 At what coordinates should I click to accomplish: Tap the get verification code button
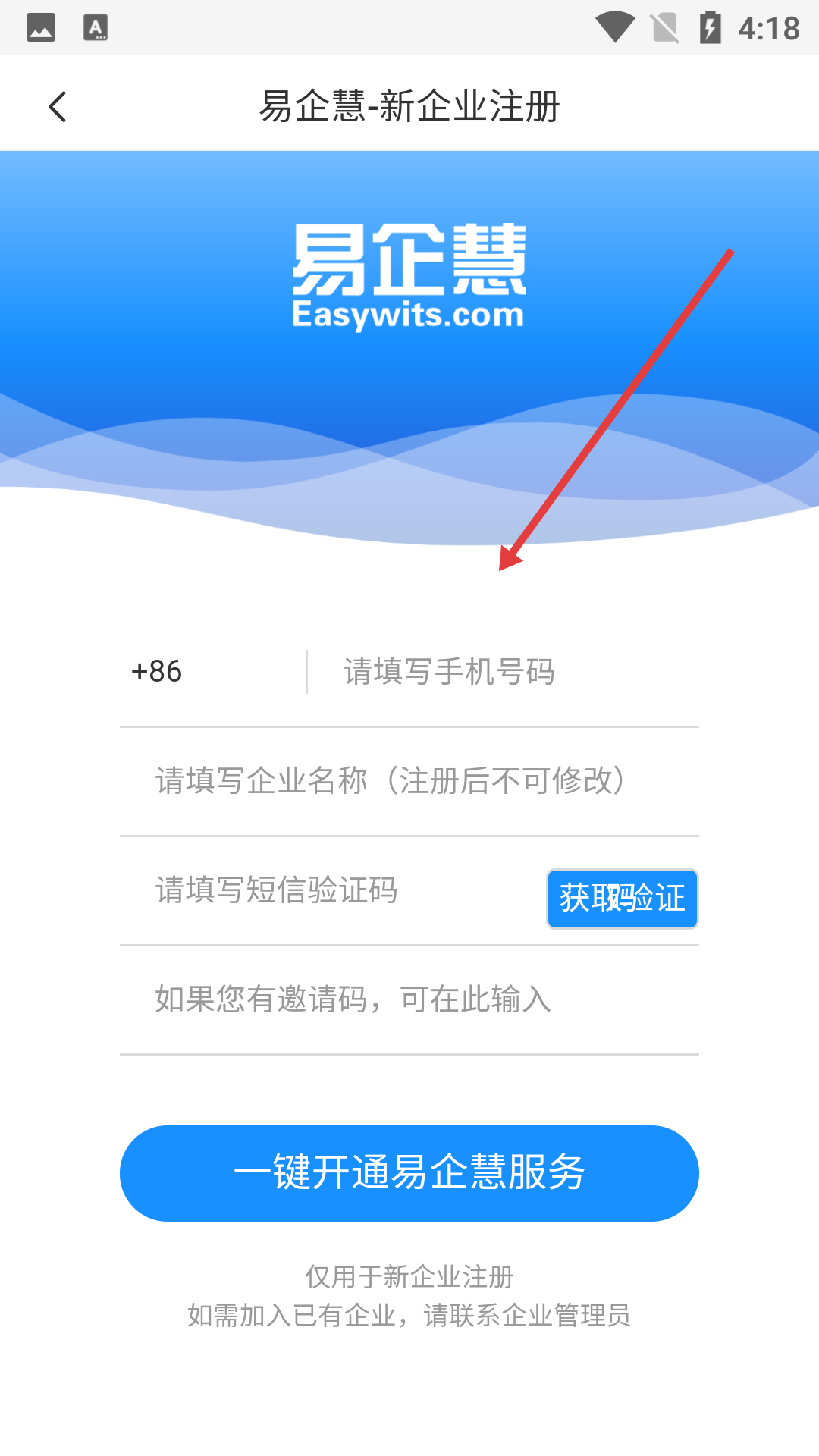pos(622,899)
